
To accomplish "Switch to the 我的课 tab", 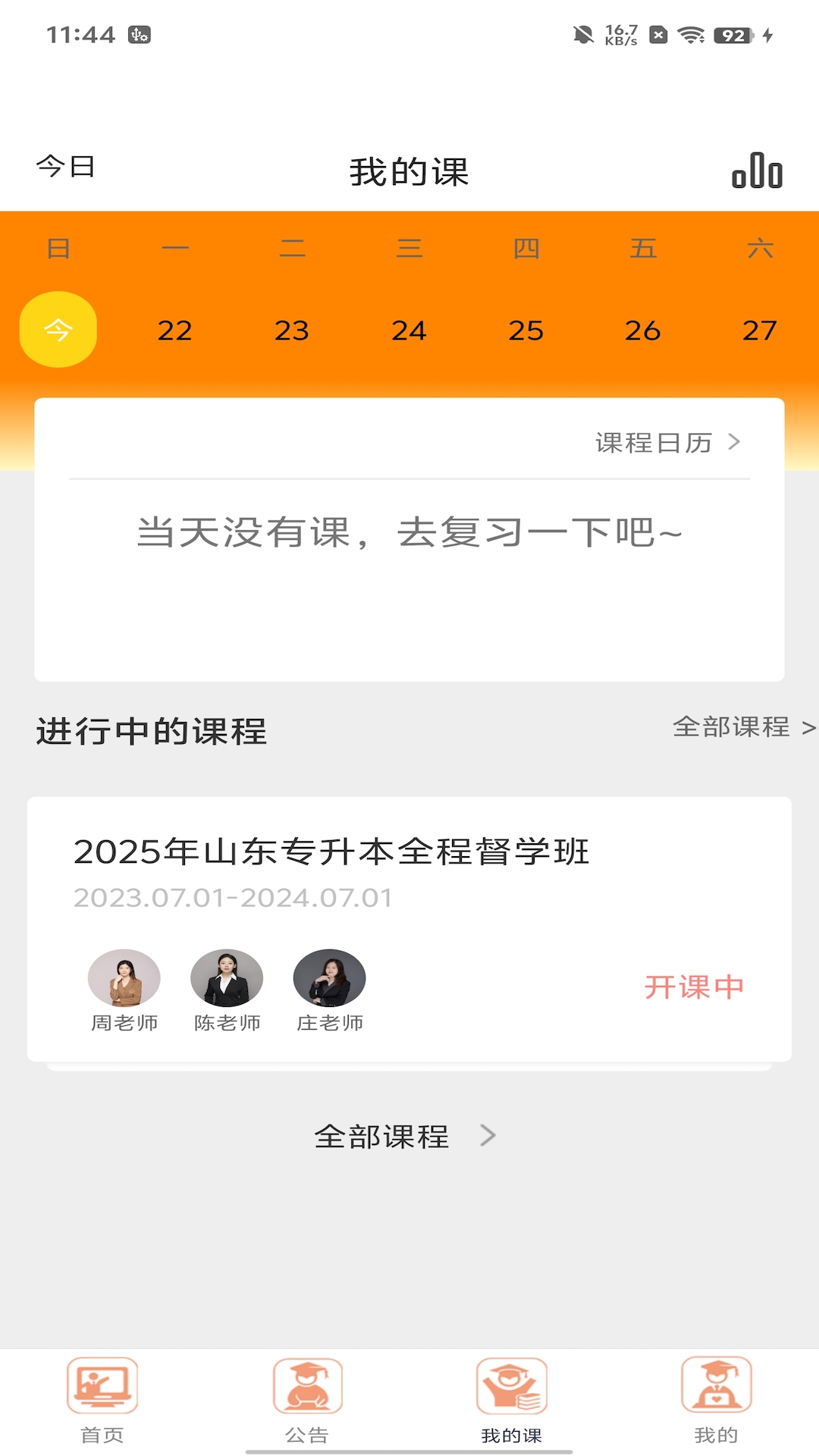I will [512, 1399].
